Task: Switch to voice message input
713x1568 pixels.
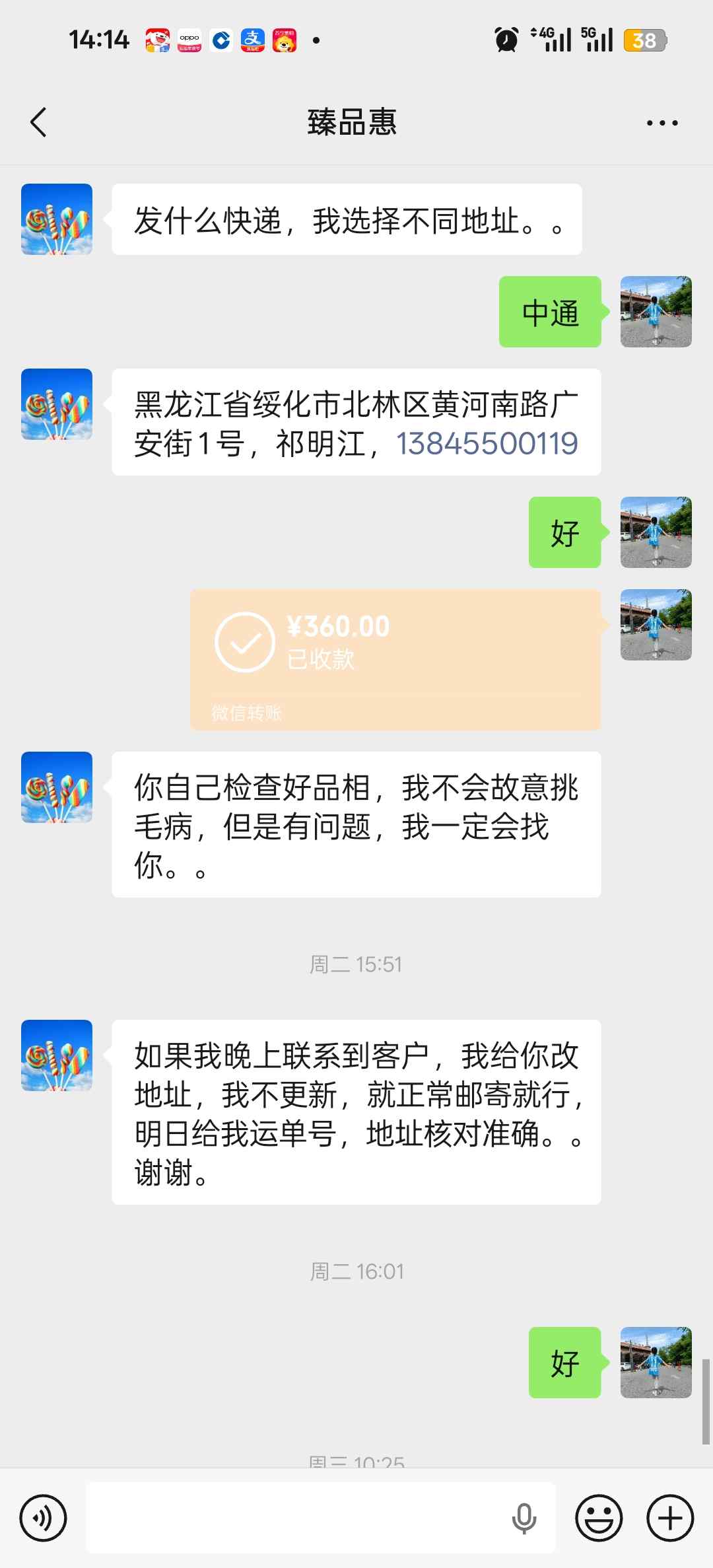Action: (44, 1518)
